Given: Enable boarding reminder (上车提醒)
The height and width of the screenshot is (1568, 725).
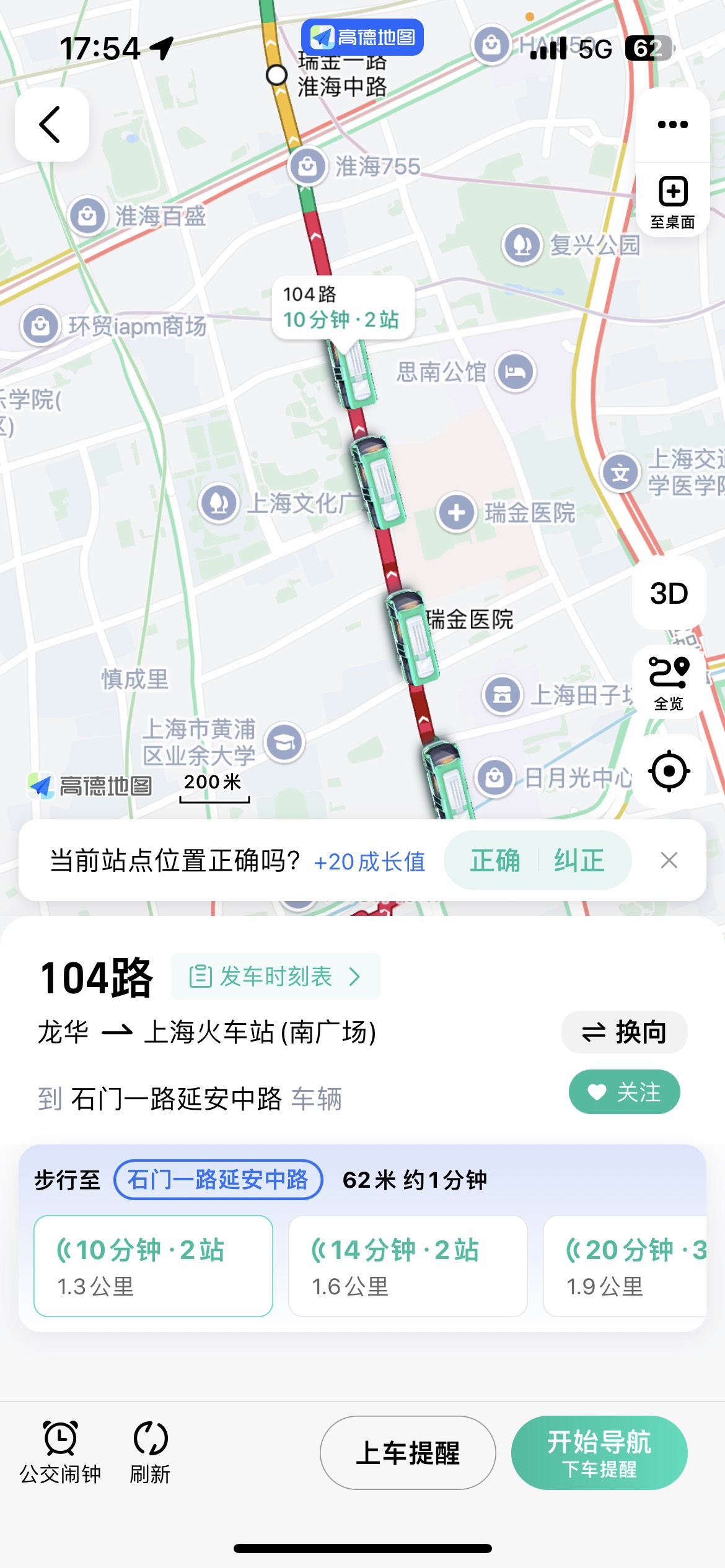Looking at the screenshot, I should (407, 1453).
